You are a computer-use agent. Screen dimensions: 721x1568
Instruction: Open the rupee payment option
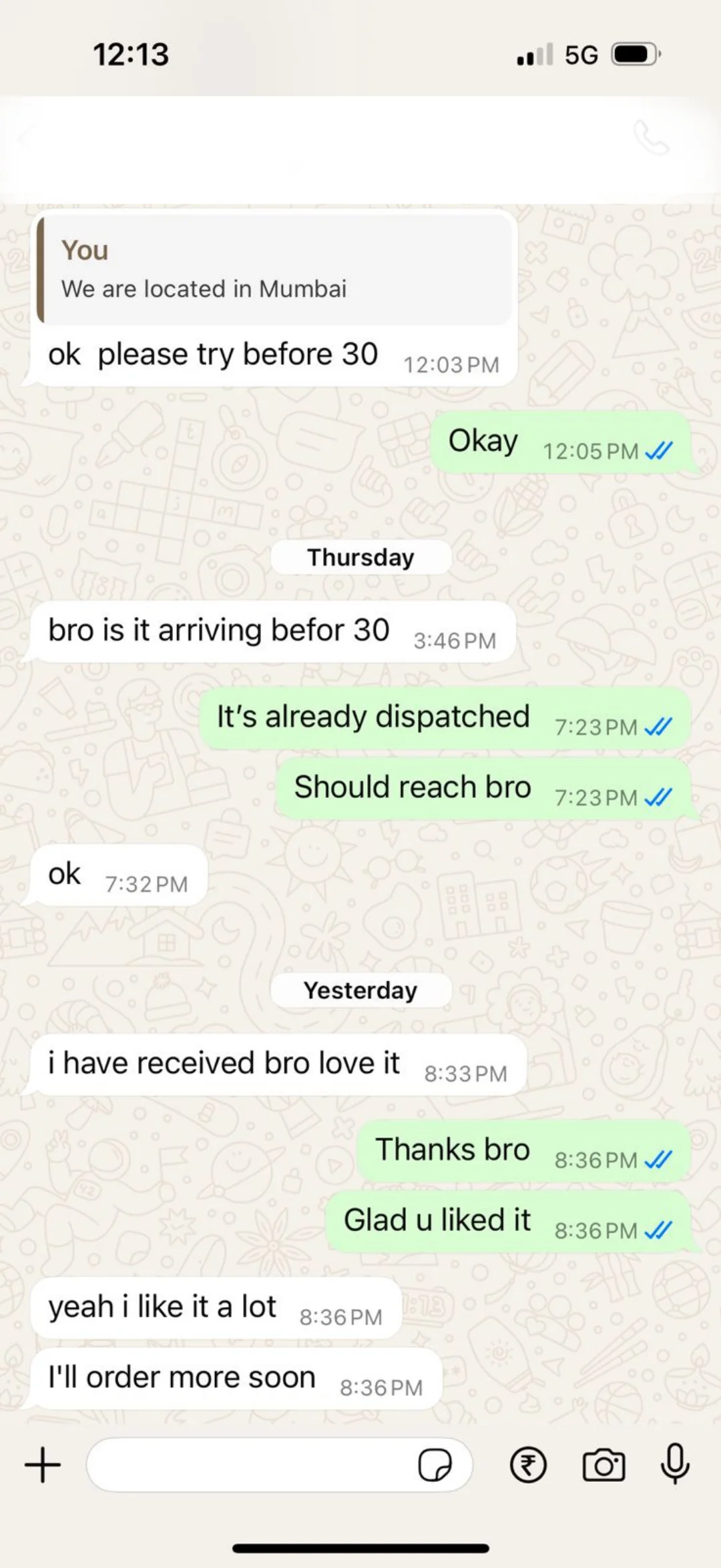[528, 1465]
